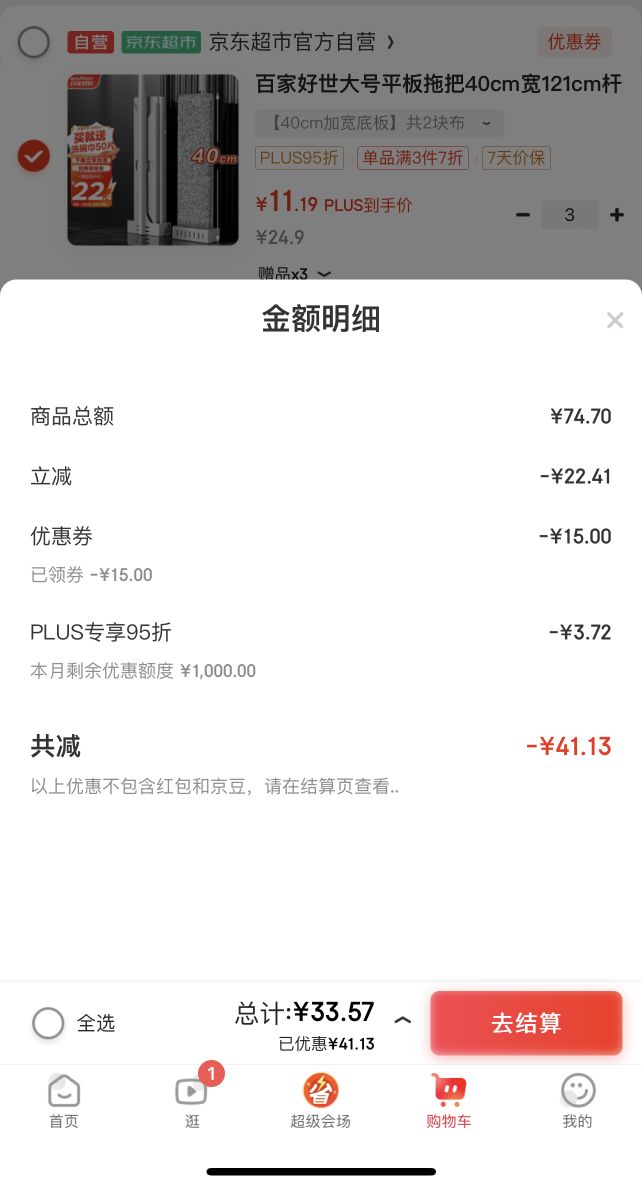Go to the 超级会场 tab
Image resolution: width=642 pixels, height=1188 pixels.
[x=320, y=1099]
